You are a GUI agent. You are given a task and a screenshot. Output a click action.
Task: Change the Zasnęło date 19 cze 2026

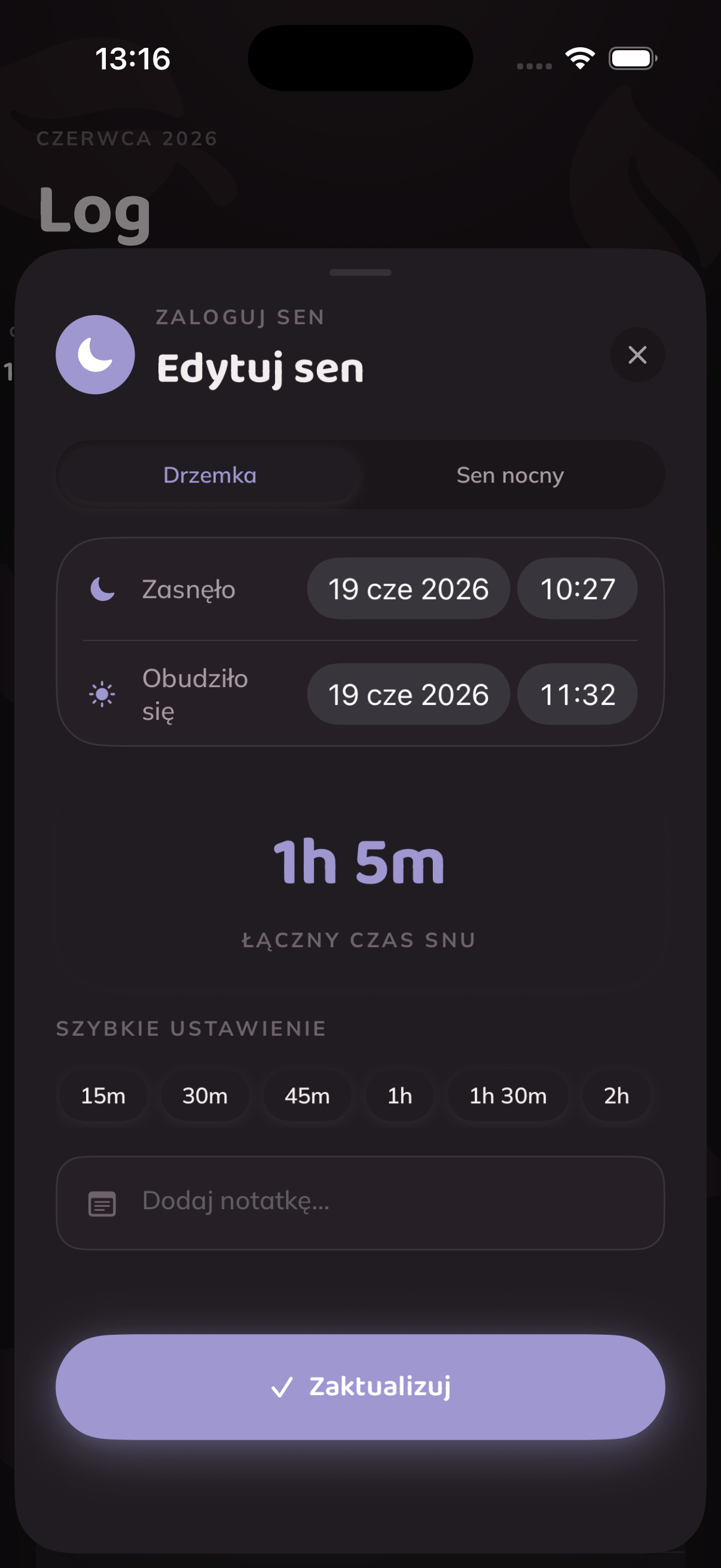coord(408,588)
